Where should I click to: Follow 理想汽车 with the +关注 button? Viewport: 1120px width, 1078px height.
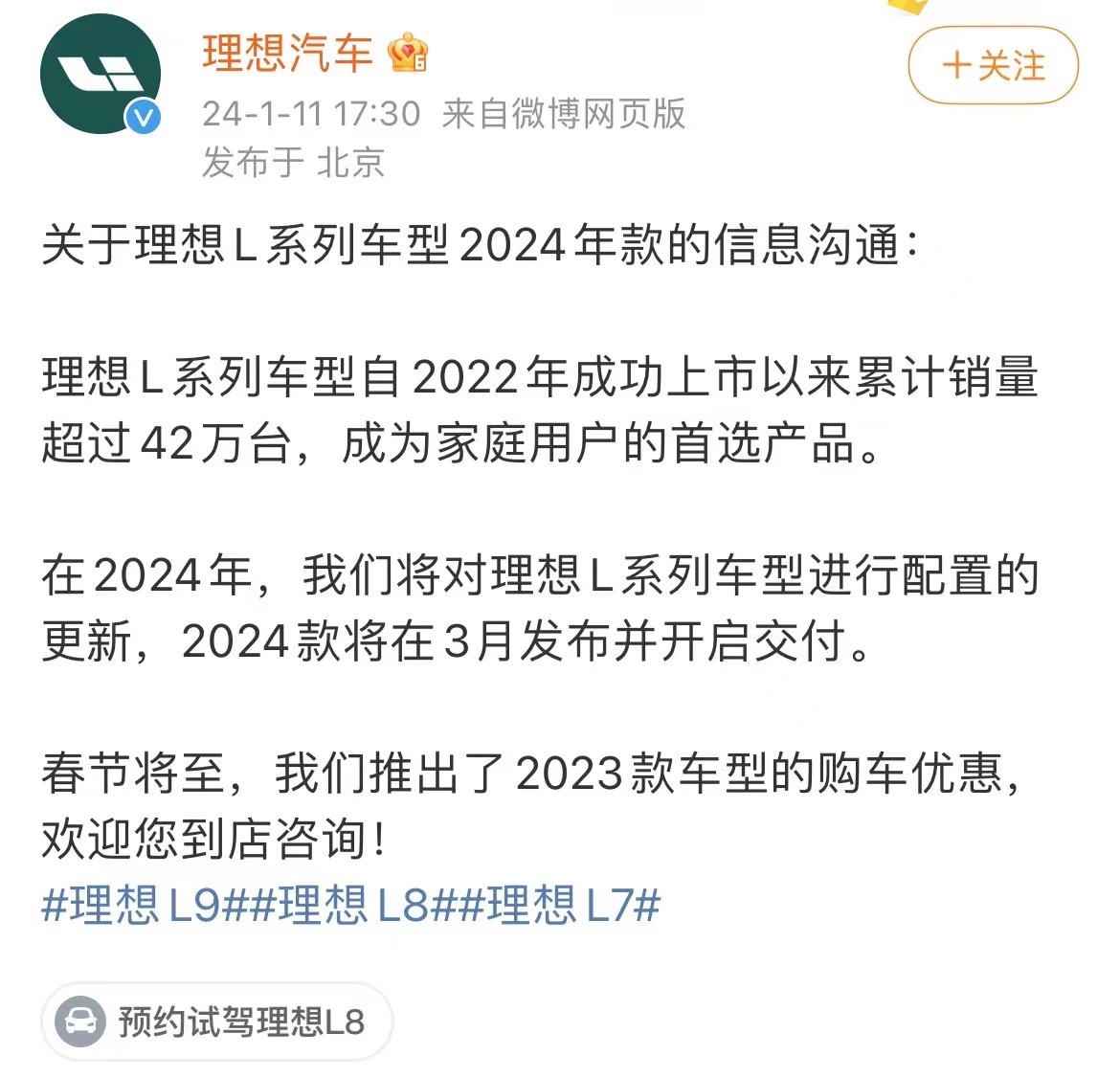click(993, 66)
